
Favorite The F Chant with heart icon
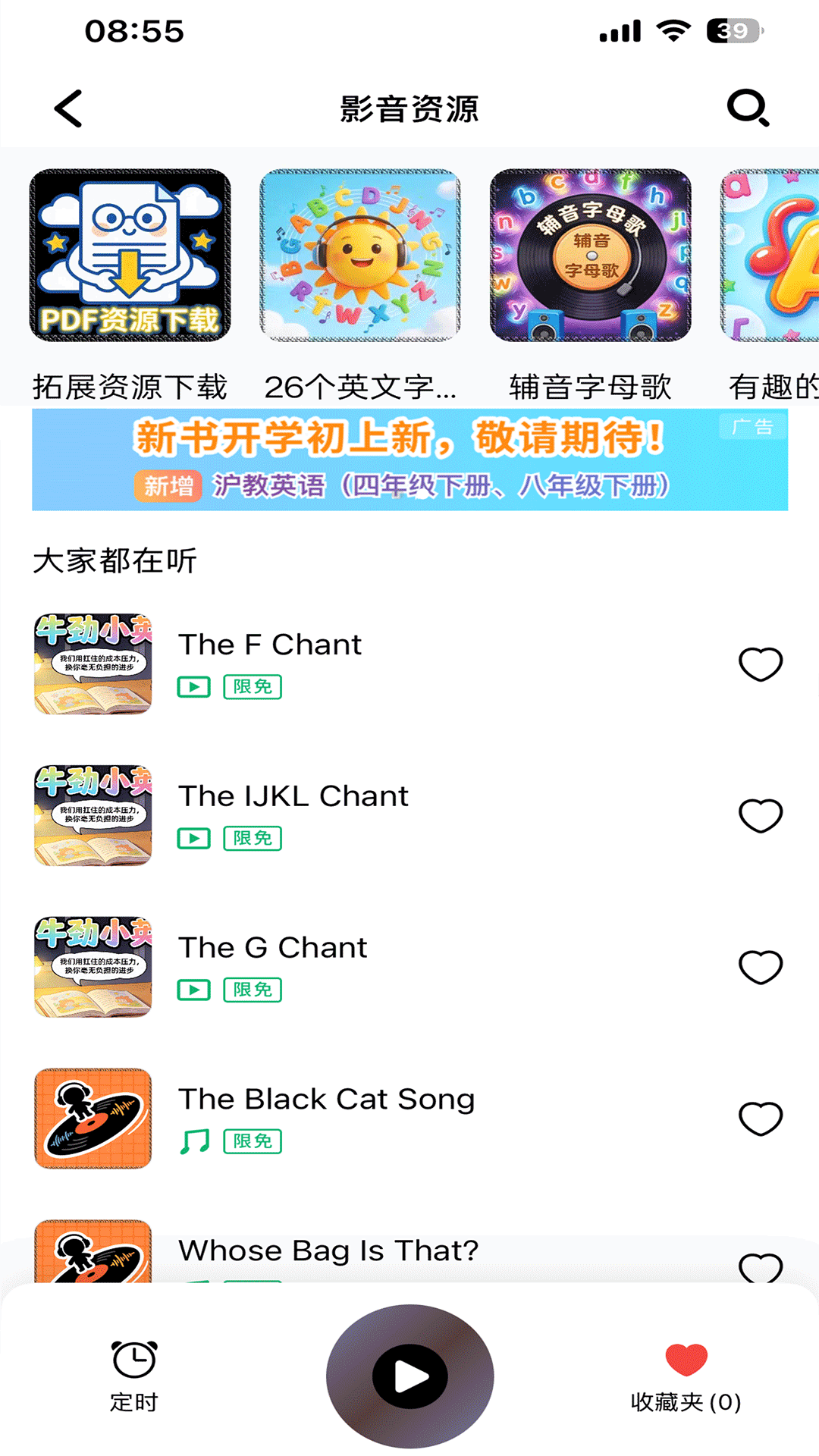coord(760,664)
